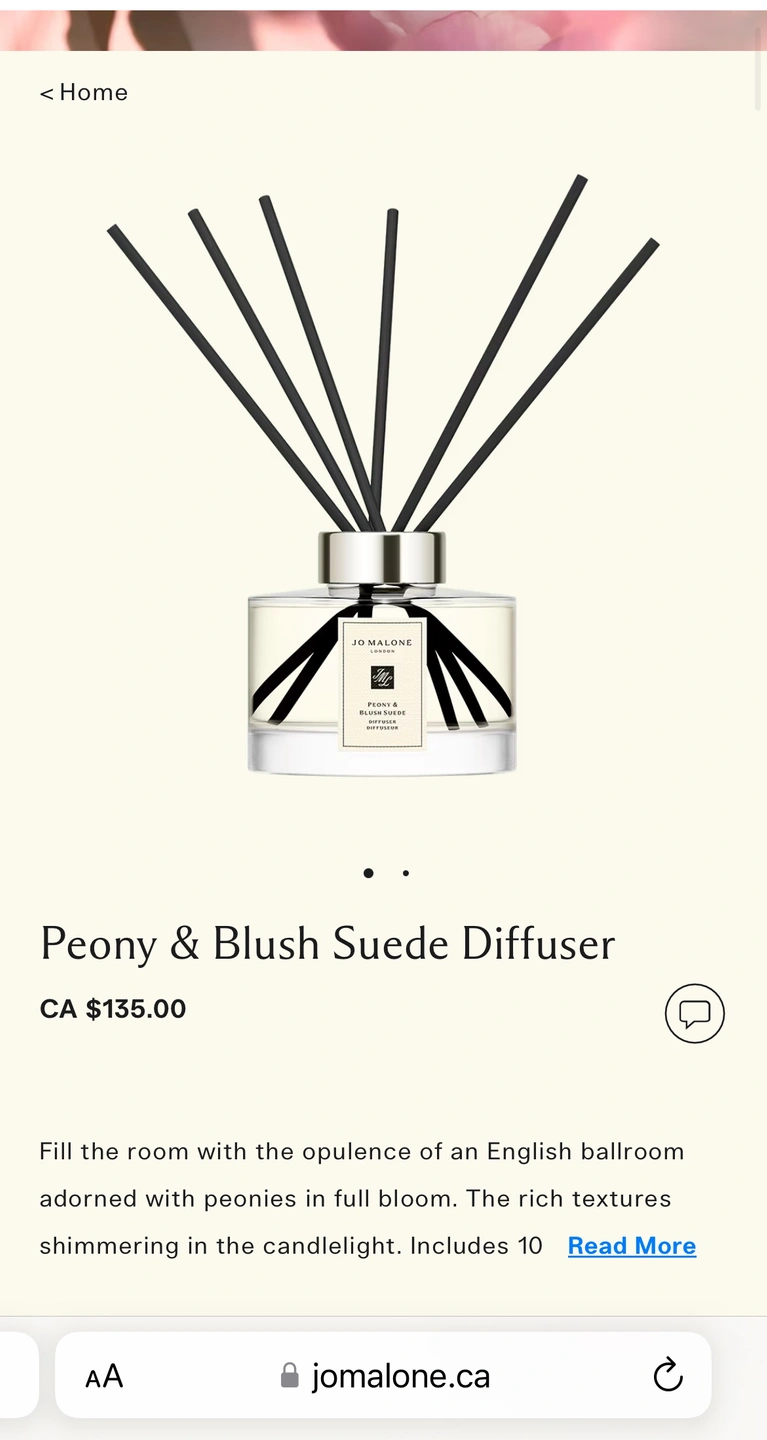Expand the description with Read More
The width and height of the screenshot is (767, 1440).
tap(631, 1246)
